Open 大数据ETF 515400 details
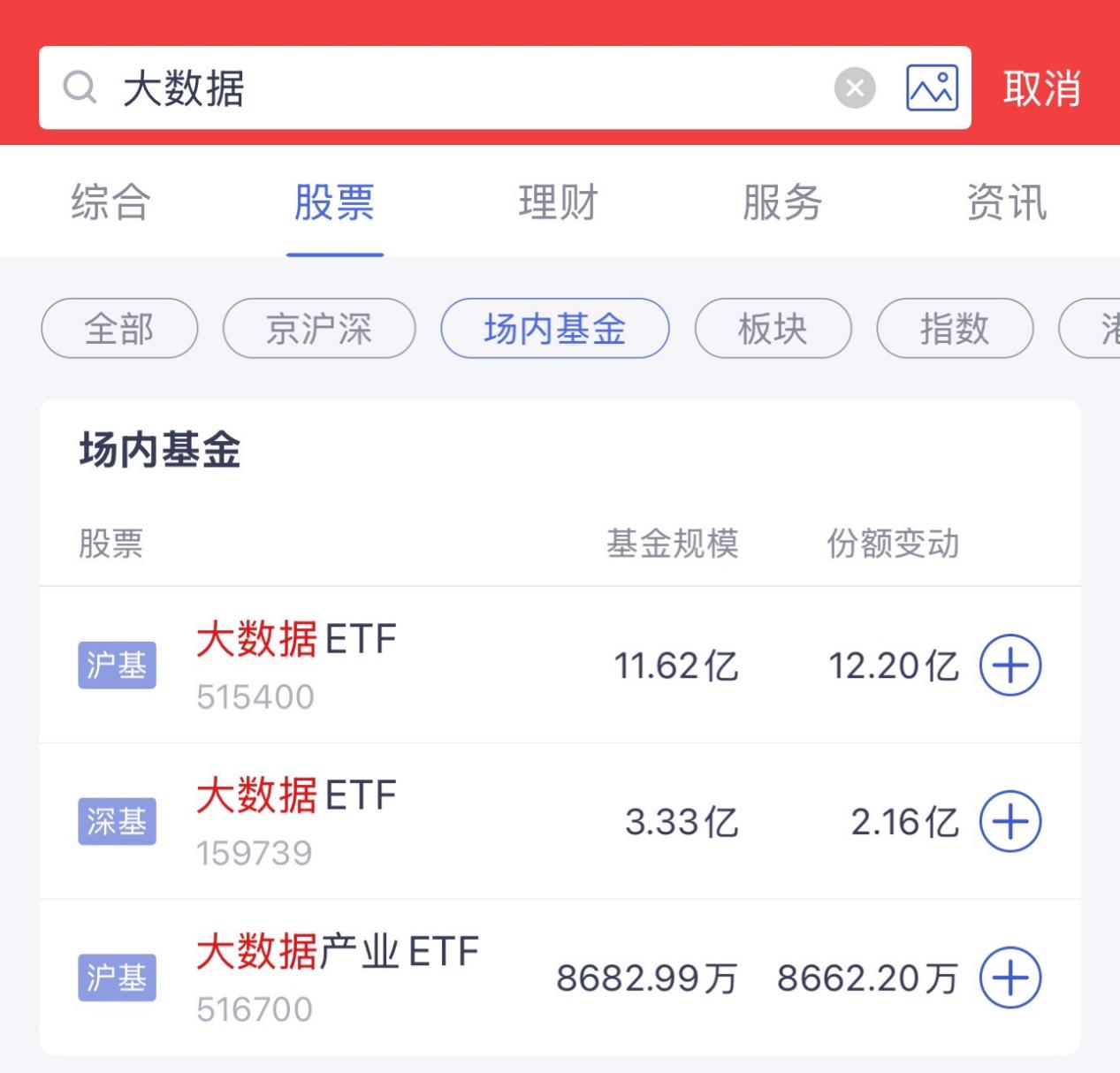The width and height of the screenshot is (1120, 1073). [296, 665]
